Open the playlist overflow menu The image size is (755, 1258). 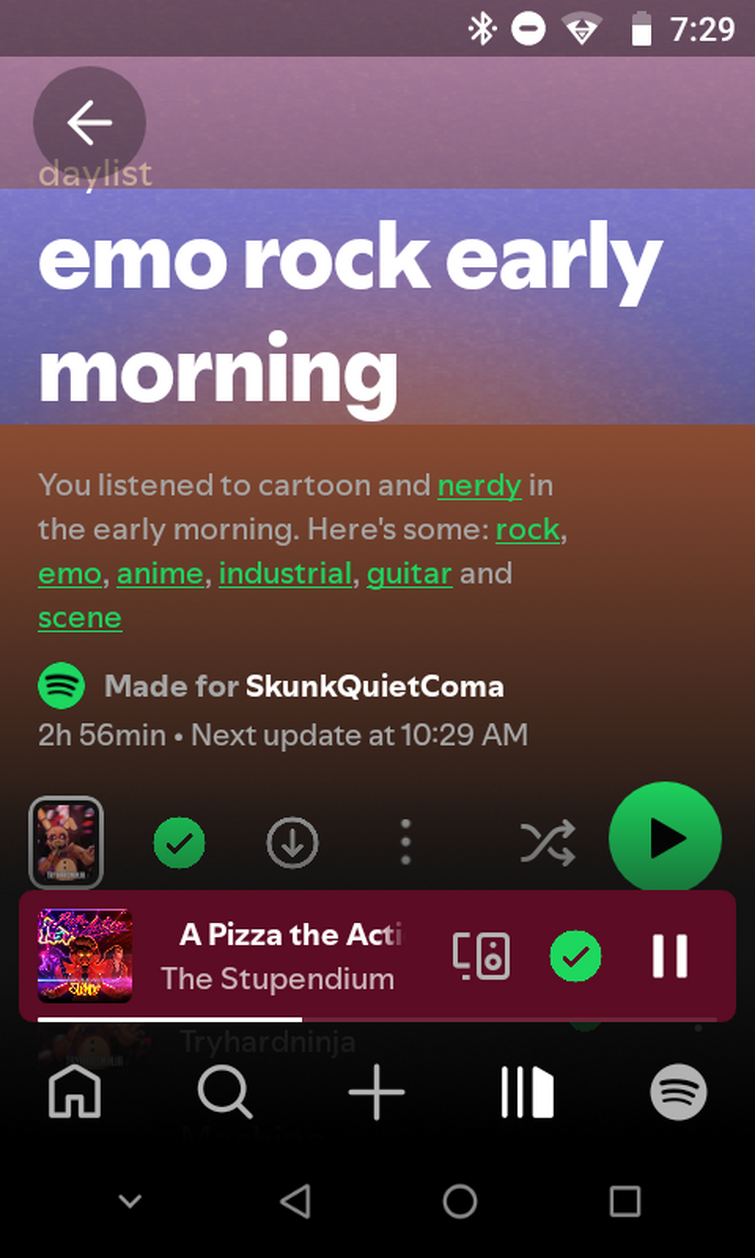coord(405,843)
